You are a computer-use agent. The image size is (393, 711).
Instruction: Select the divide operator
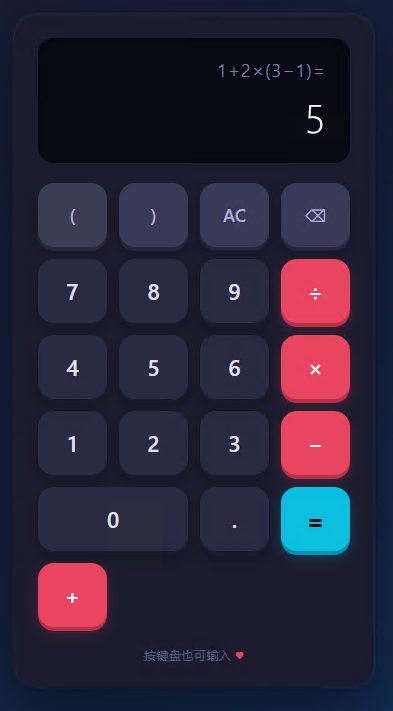315,292
